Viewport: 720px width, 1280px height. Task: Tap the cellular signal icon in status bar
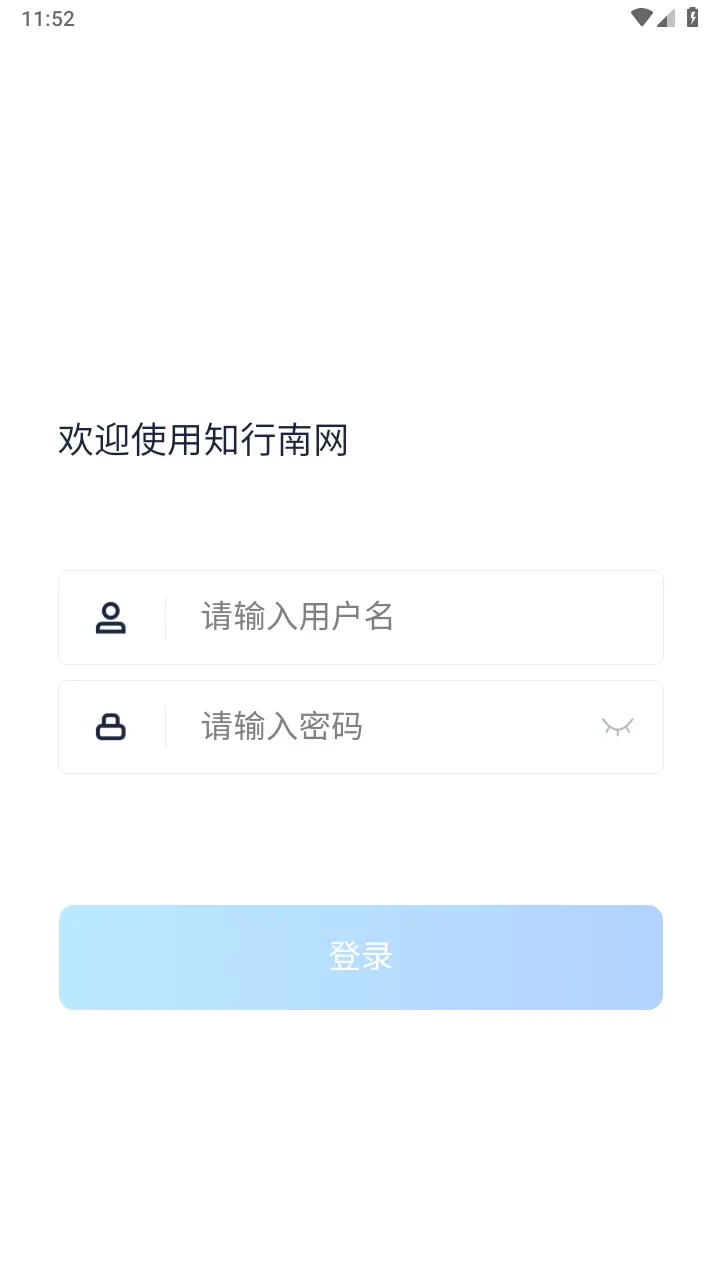(668, 18)
